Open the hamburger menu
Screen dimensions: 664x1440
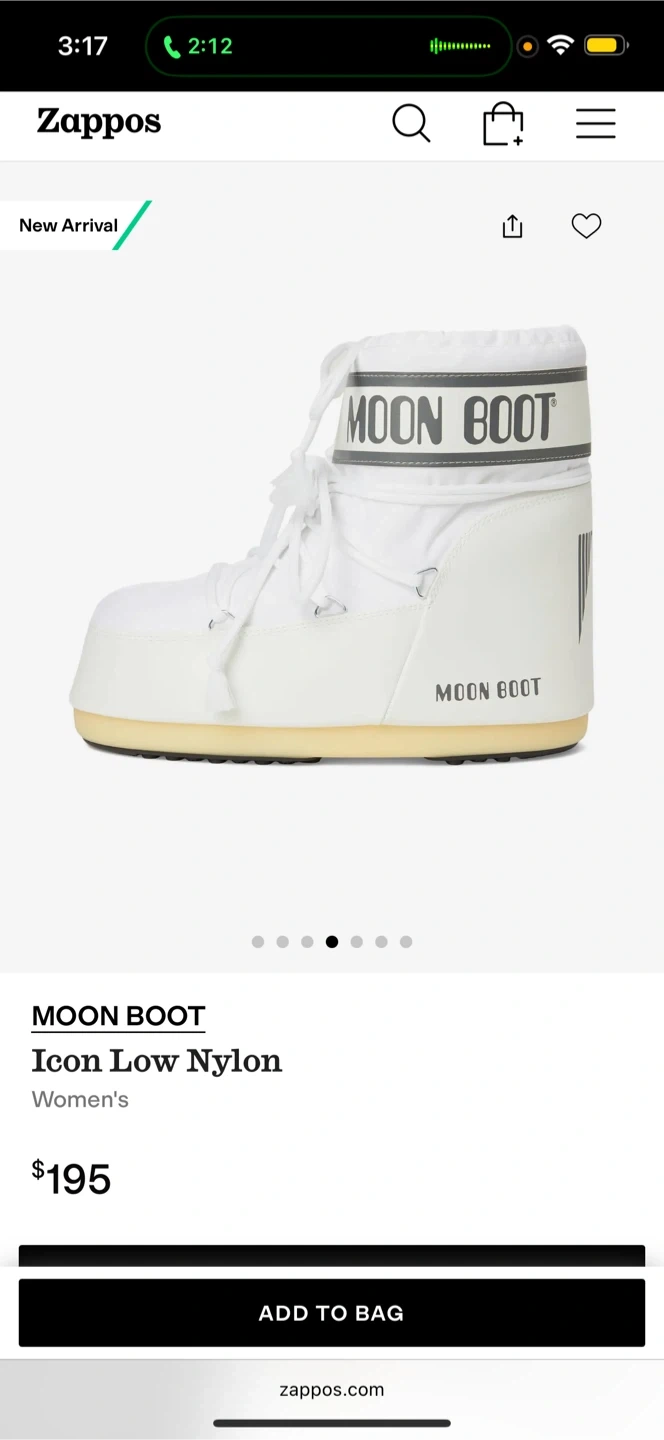click(596, 123)
